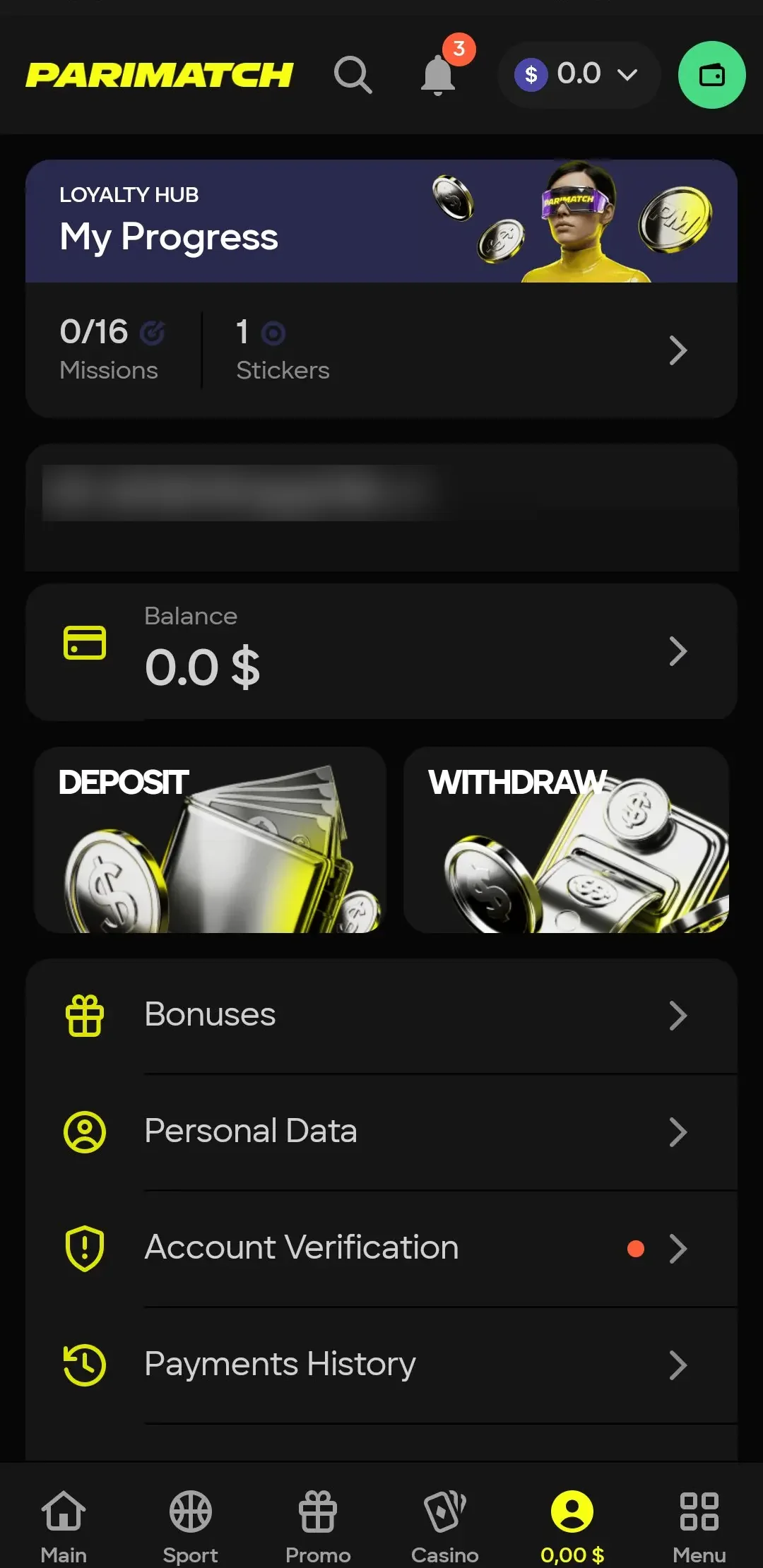Go to Account Verification
This screenshot has height=1568, width=763.
(x=381, y=1248)
